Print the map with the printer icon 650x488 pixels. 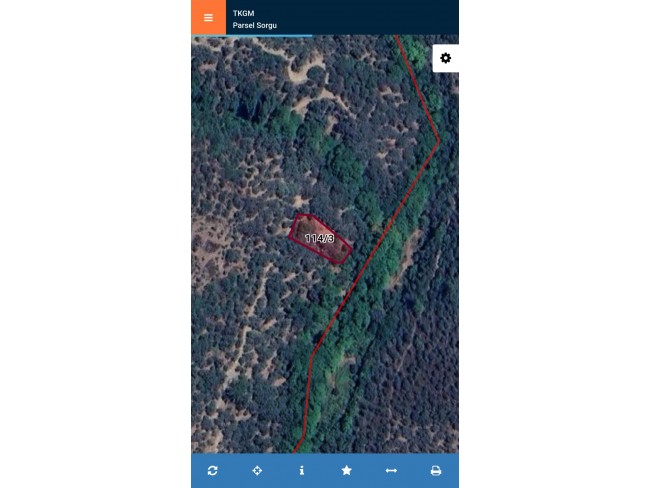tap(436, 470)
